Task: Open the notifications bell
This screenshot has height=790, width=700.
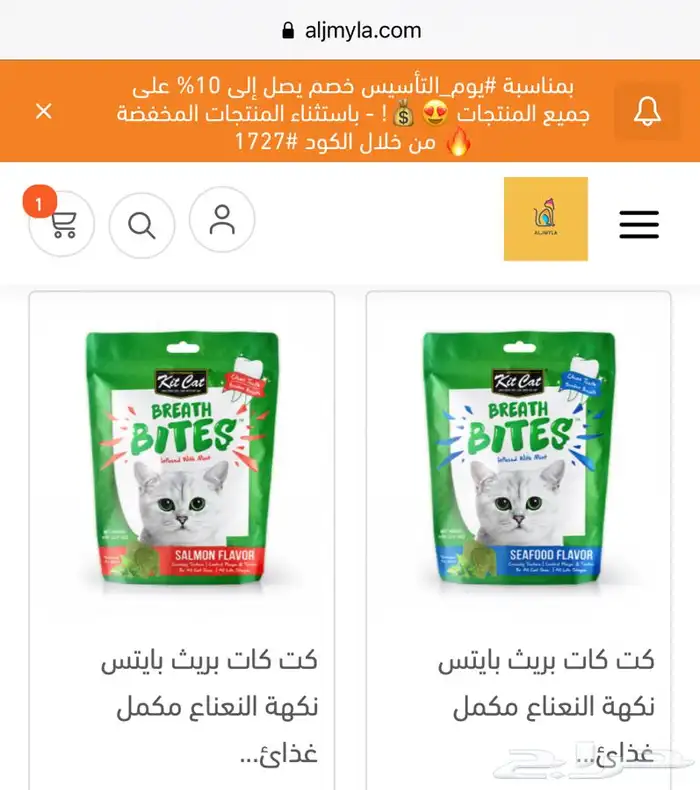Action: [647, 111]
